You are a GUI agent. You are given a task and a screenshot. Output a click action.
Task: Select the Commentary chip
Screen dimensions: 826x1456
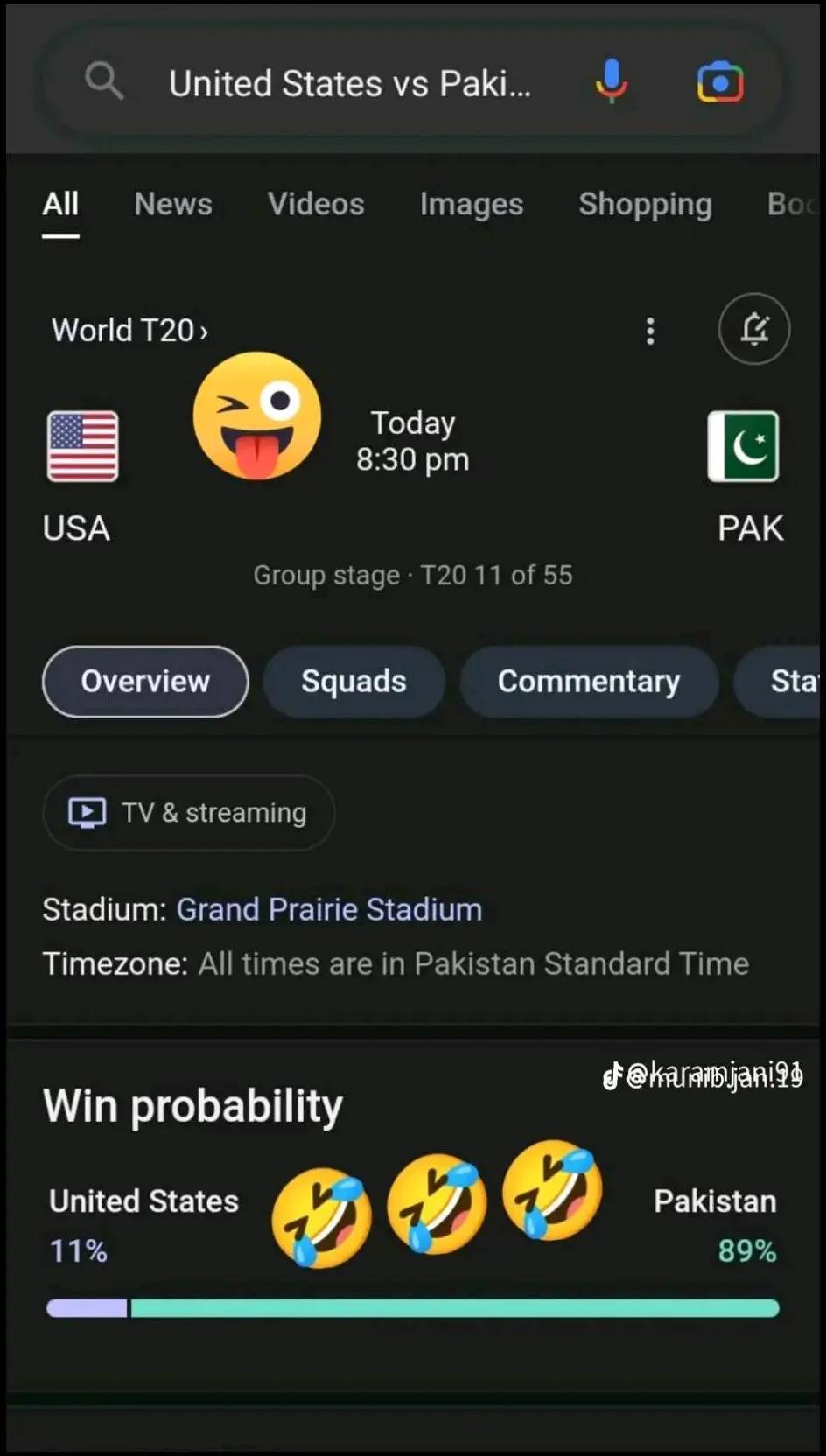coord(589,682)
